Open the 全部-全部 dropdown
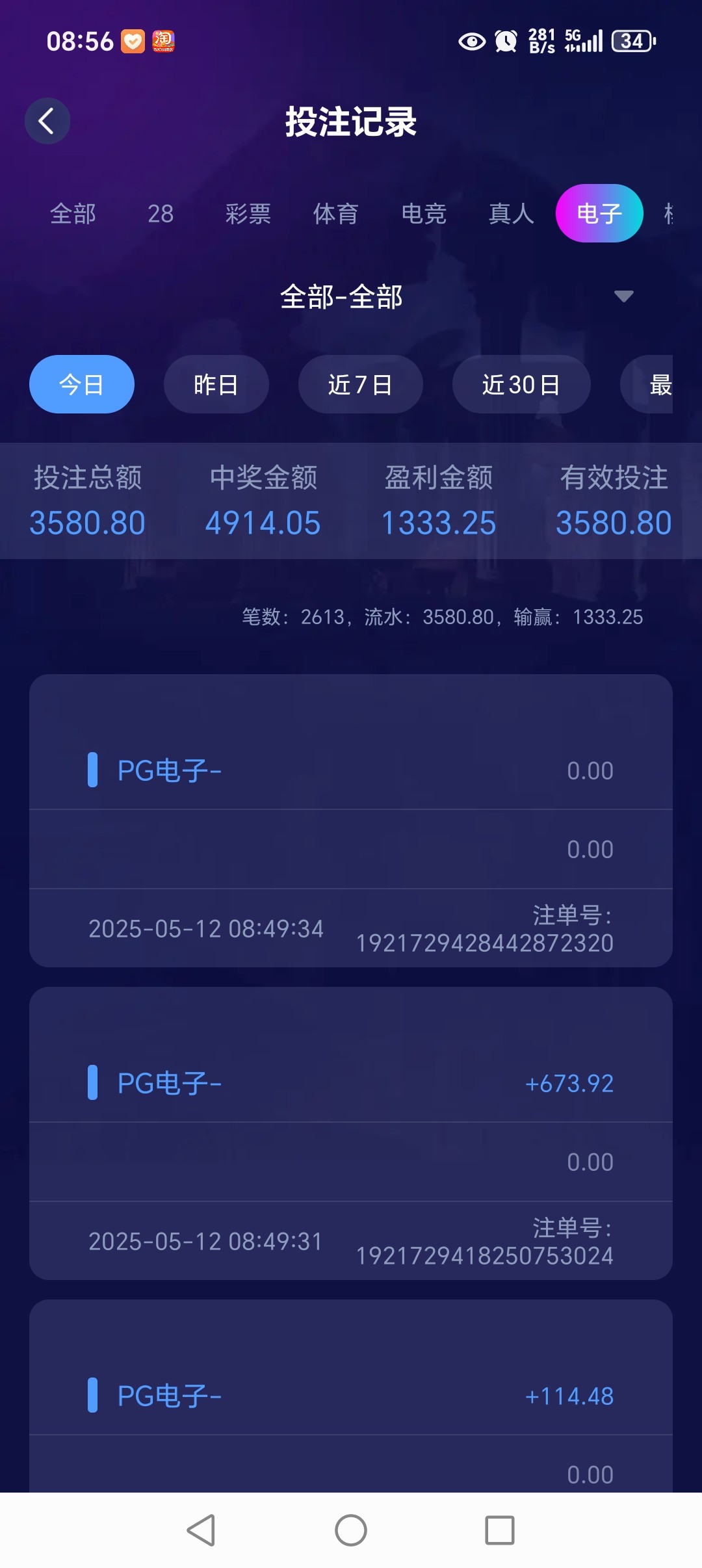Viewport: 702px width, 1568px height. tap(343, 296)
